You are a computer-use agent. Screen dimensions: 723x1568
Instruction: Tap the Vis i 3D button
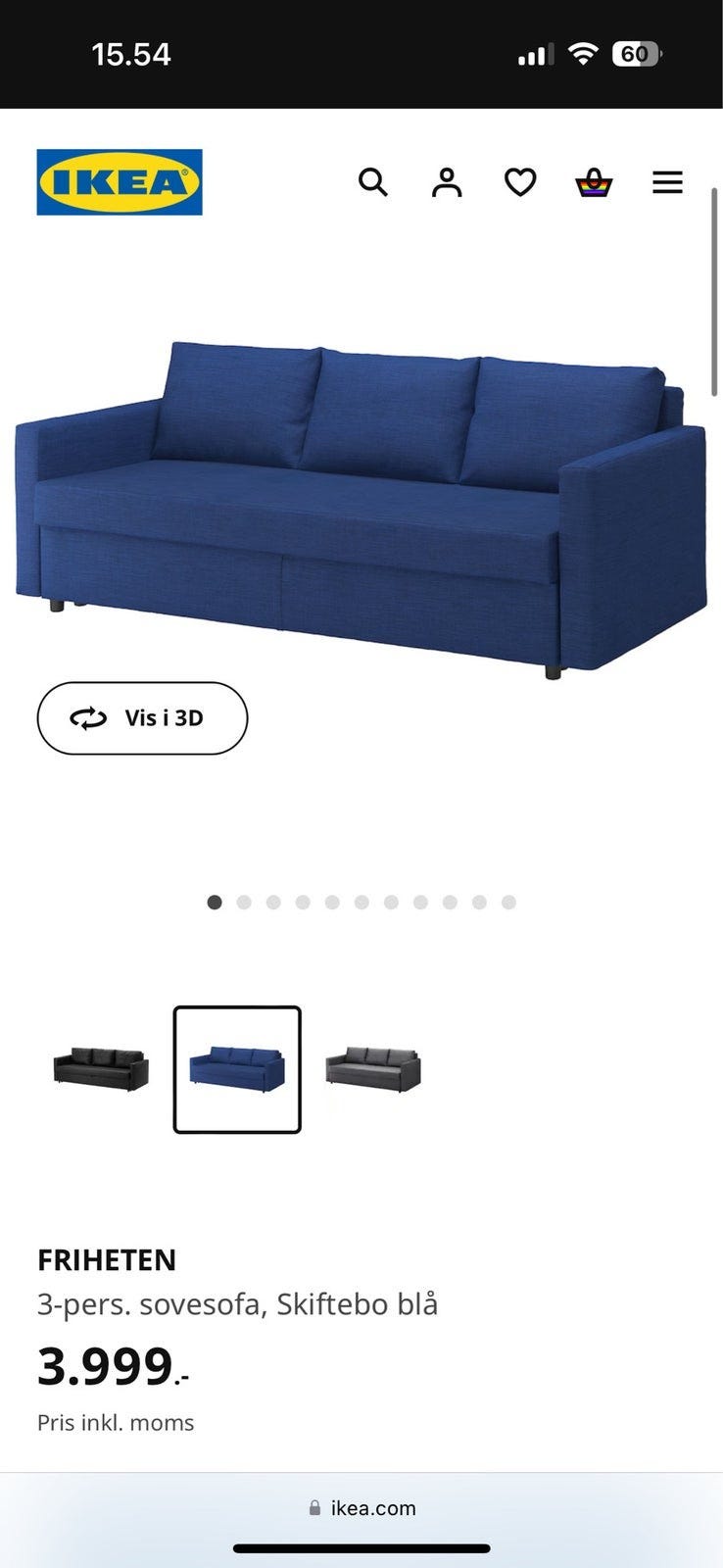142,718
